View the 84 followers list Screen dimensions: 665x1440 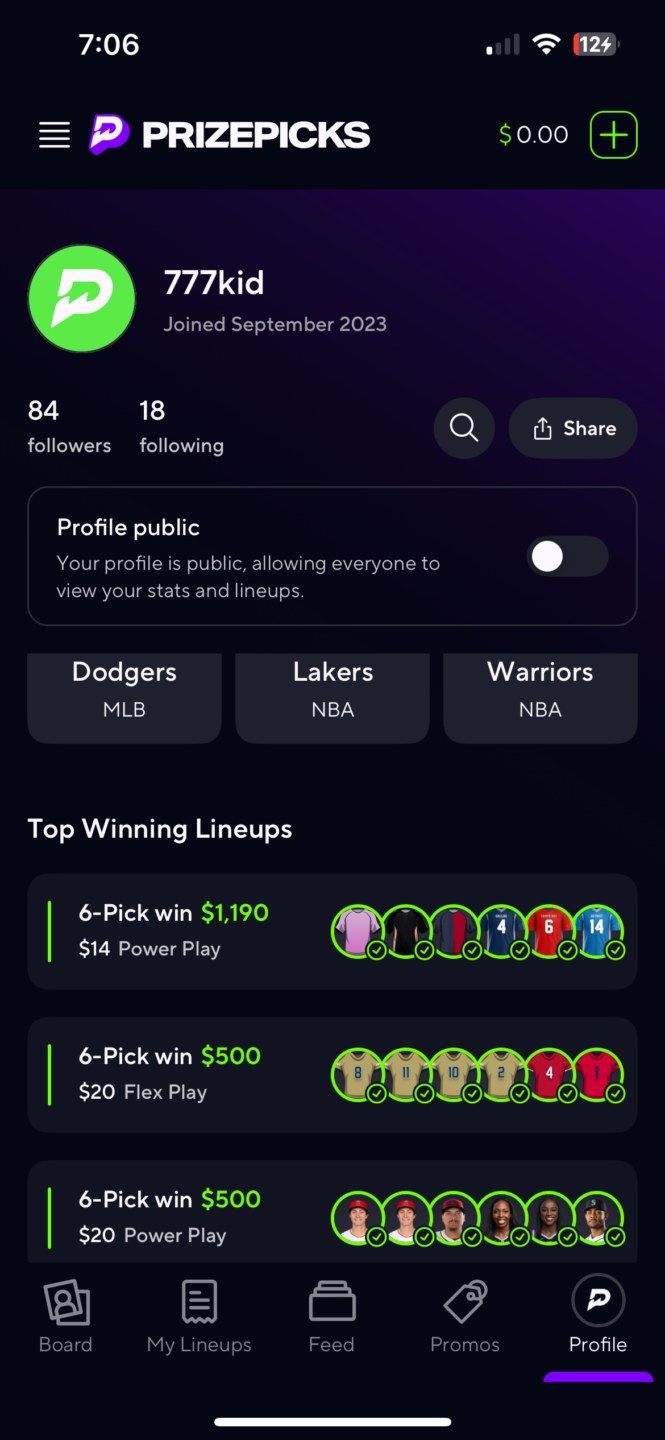(x=69, y=427)
